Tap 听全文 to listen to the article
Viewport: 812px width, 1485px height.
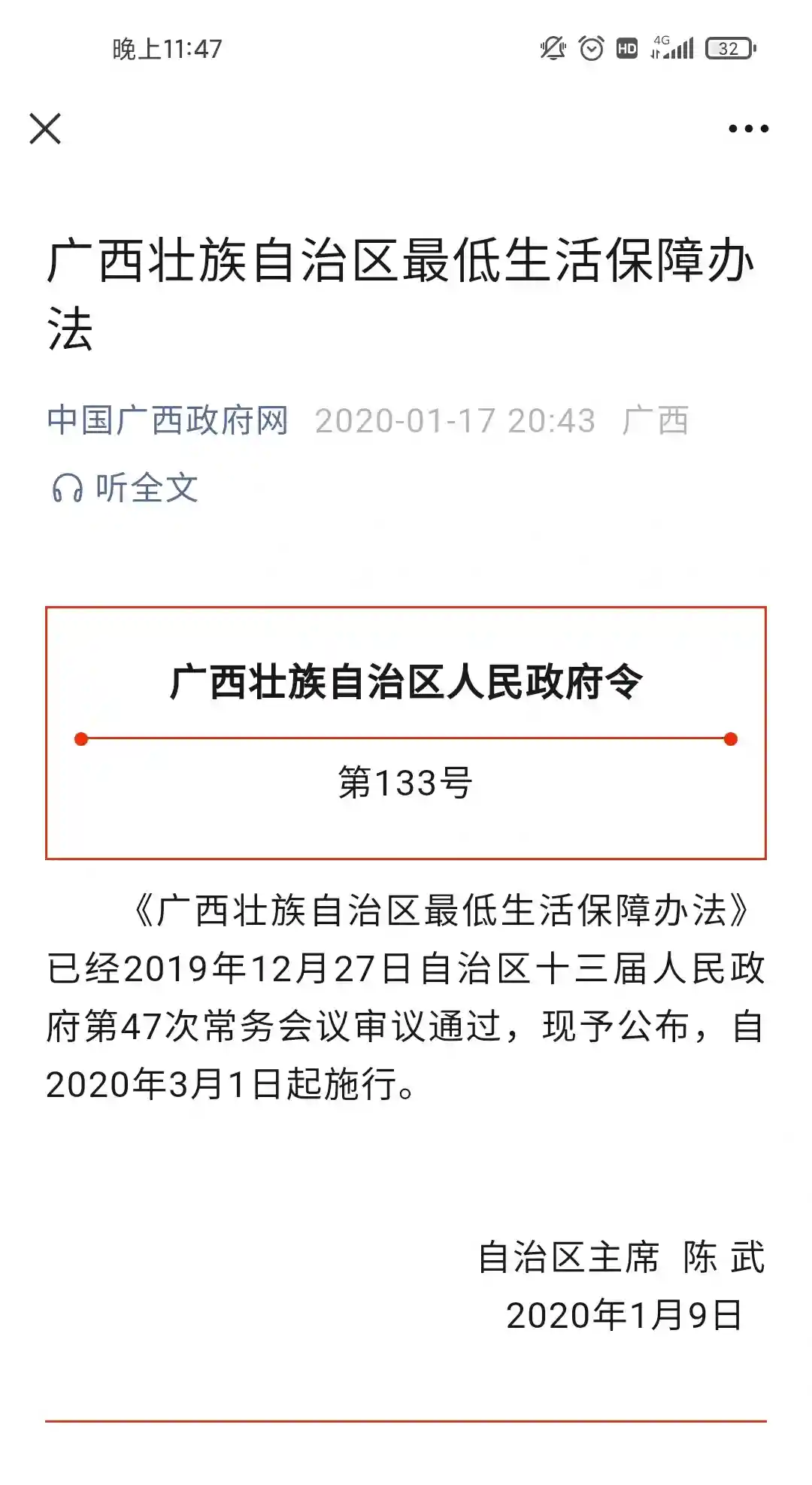click(126, 488)
